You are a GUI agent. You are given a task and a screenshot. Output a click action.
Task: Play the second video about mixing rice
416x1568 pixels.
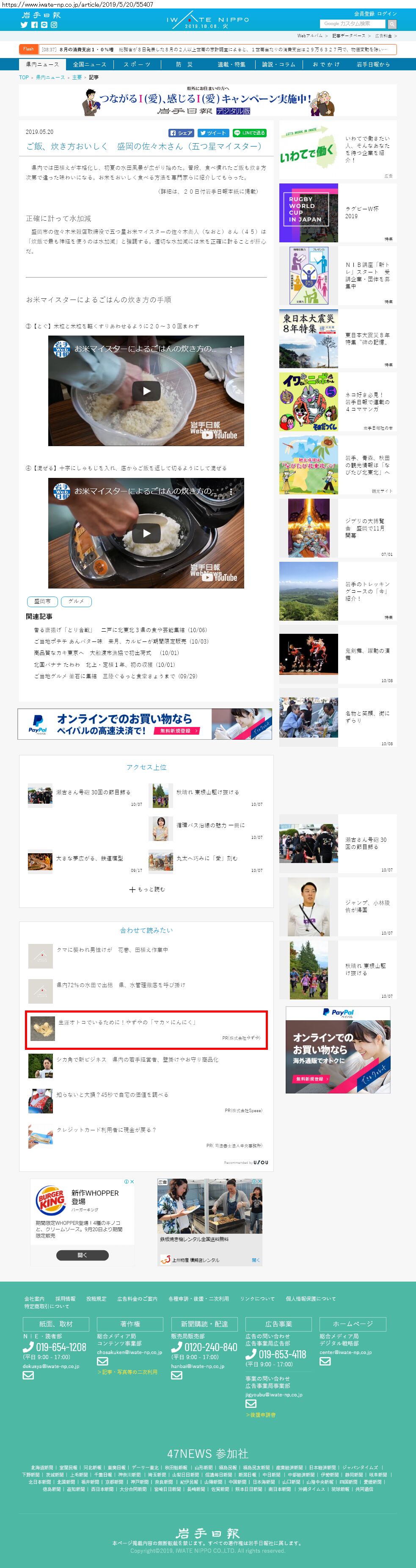146,533
